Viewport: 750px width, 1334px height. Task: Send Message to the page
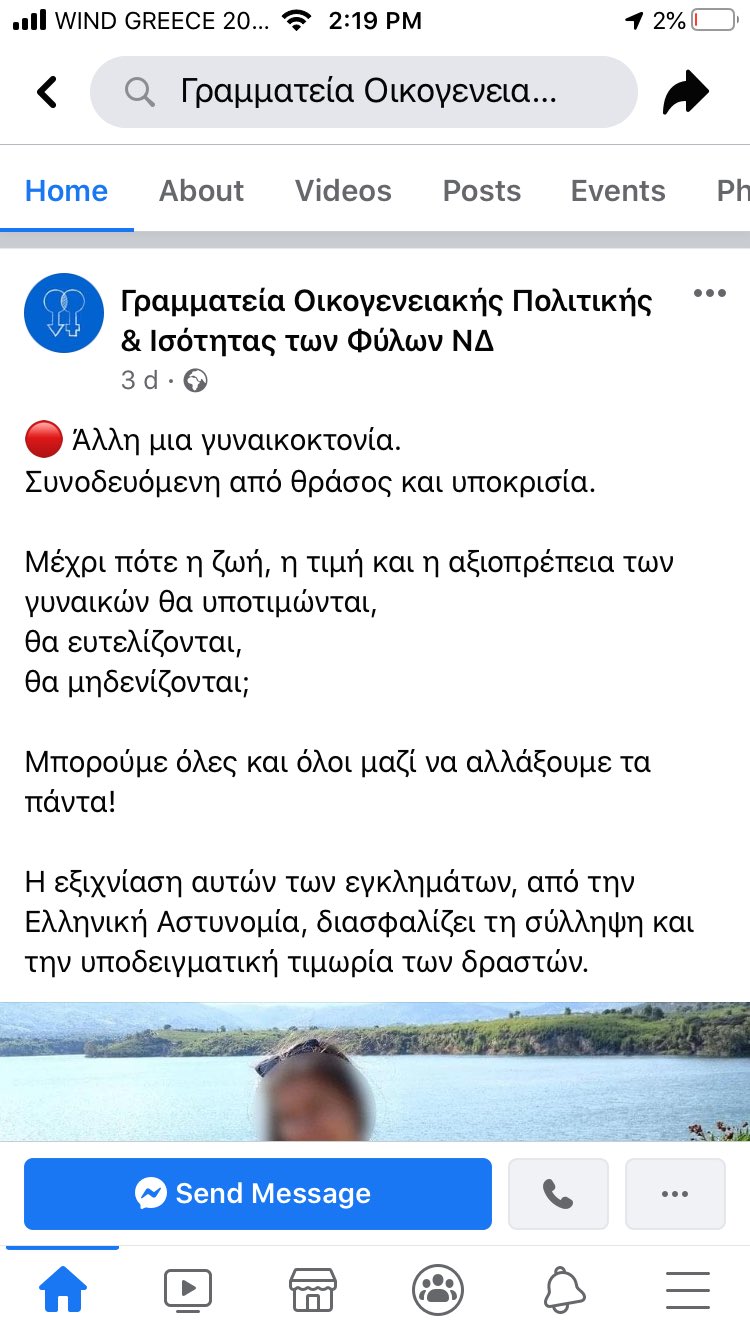pos(258,1193)
